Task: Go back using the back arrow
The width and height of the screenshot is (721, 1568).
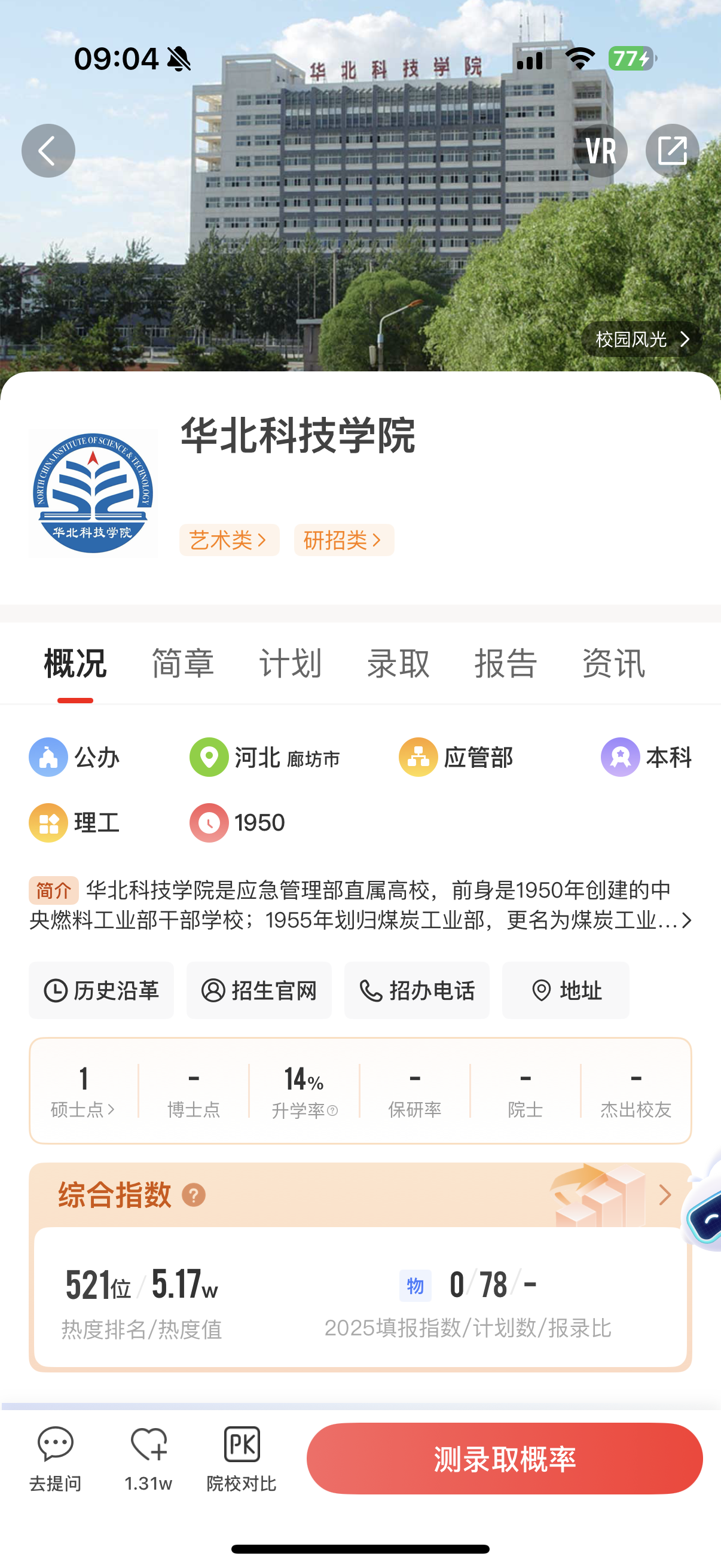Action: click(48, 150)
